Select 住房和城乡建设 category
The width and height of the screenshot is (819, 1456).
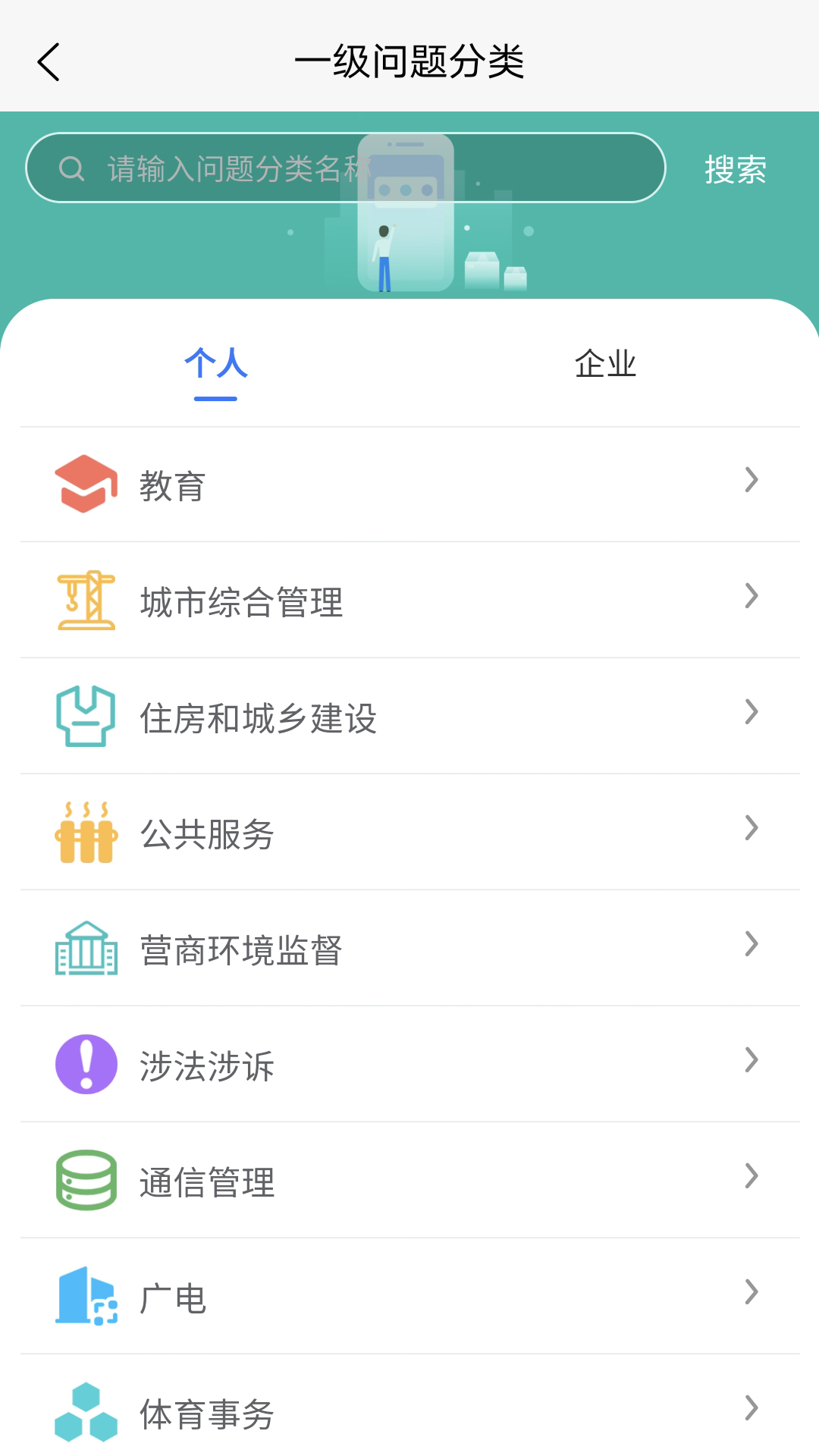point(409,717)
